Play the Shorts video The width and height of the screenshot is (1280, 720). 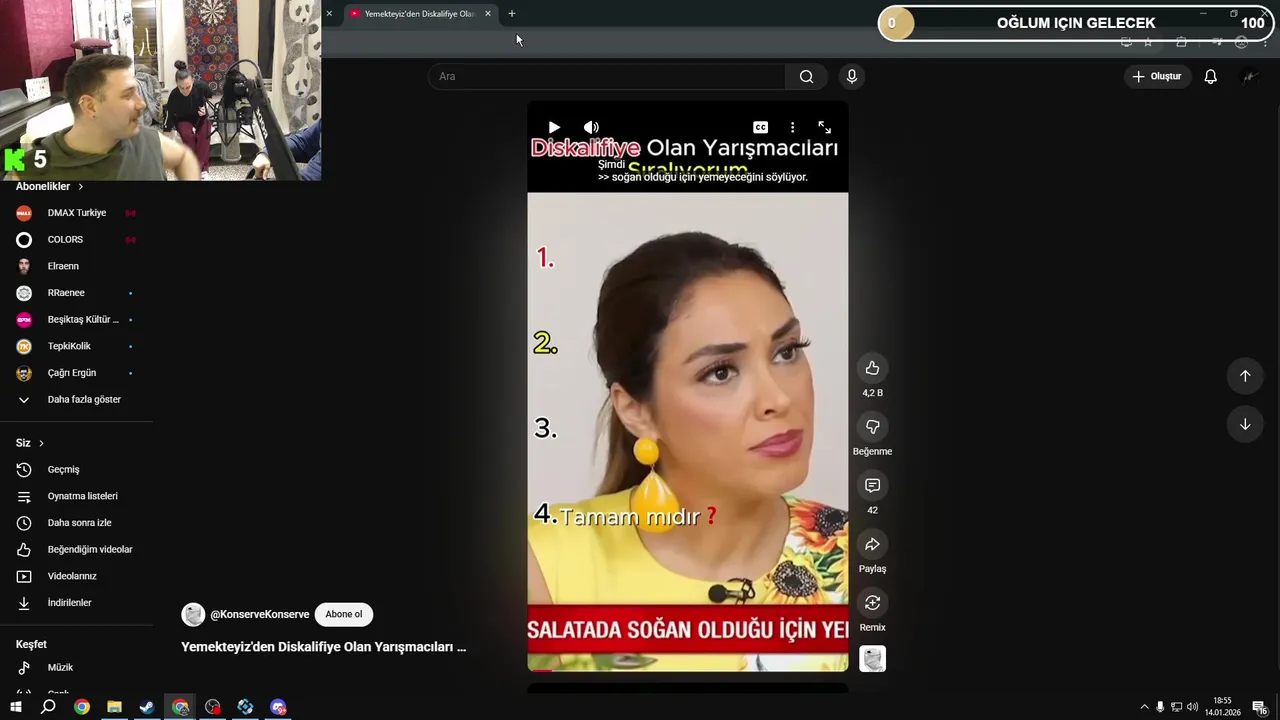554,127
